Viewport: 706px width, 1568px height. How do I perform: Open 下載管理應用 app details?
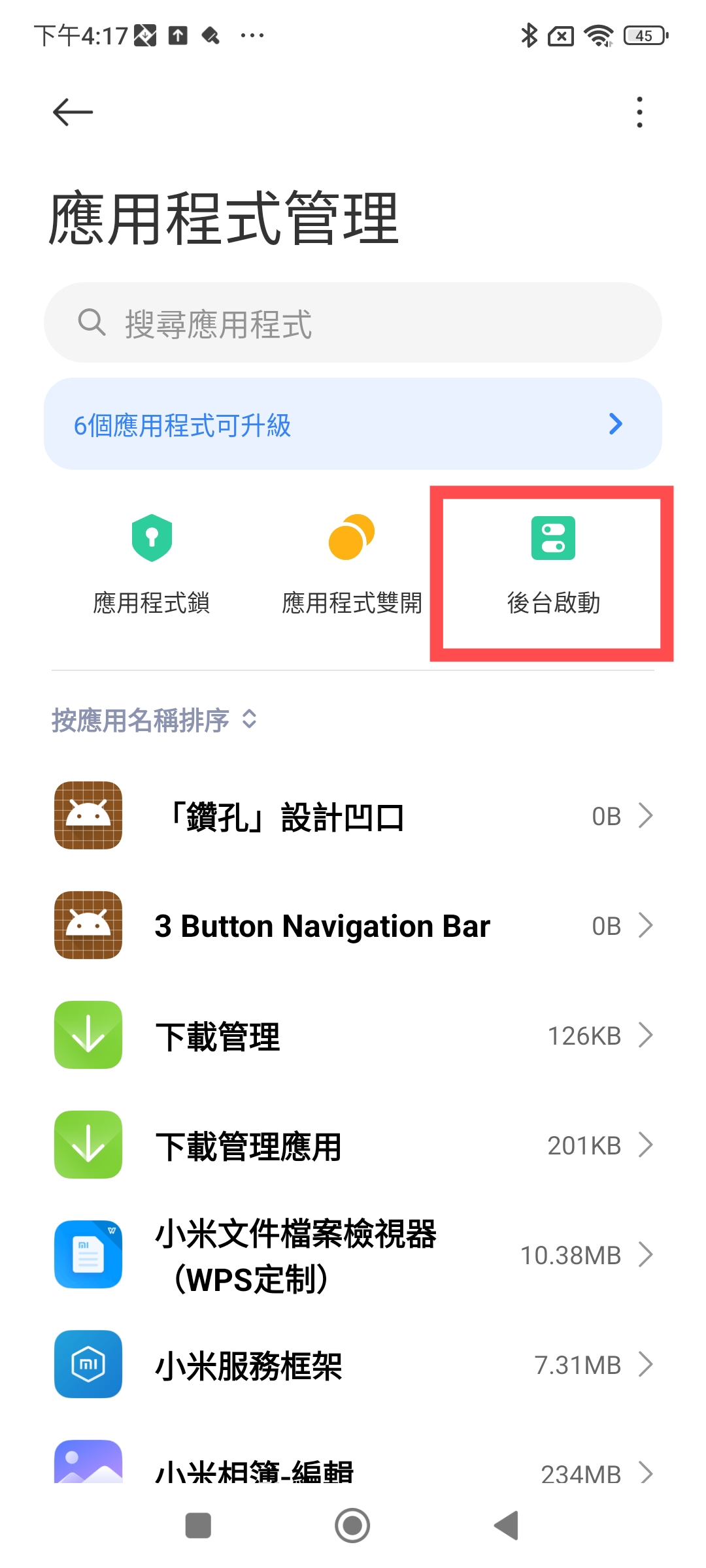click(353, 1145)
